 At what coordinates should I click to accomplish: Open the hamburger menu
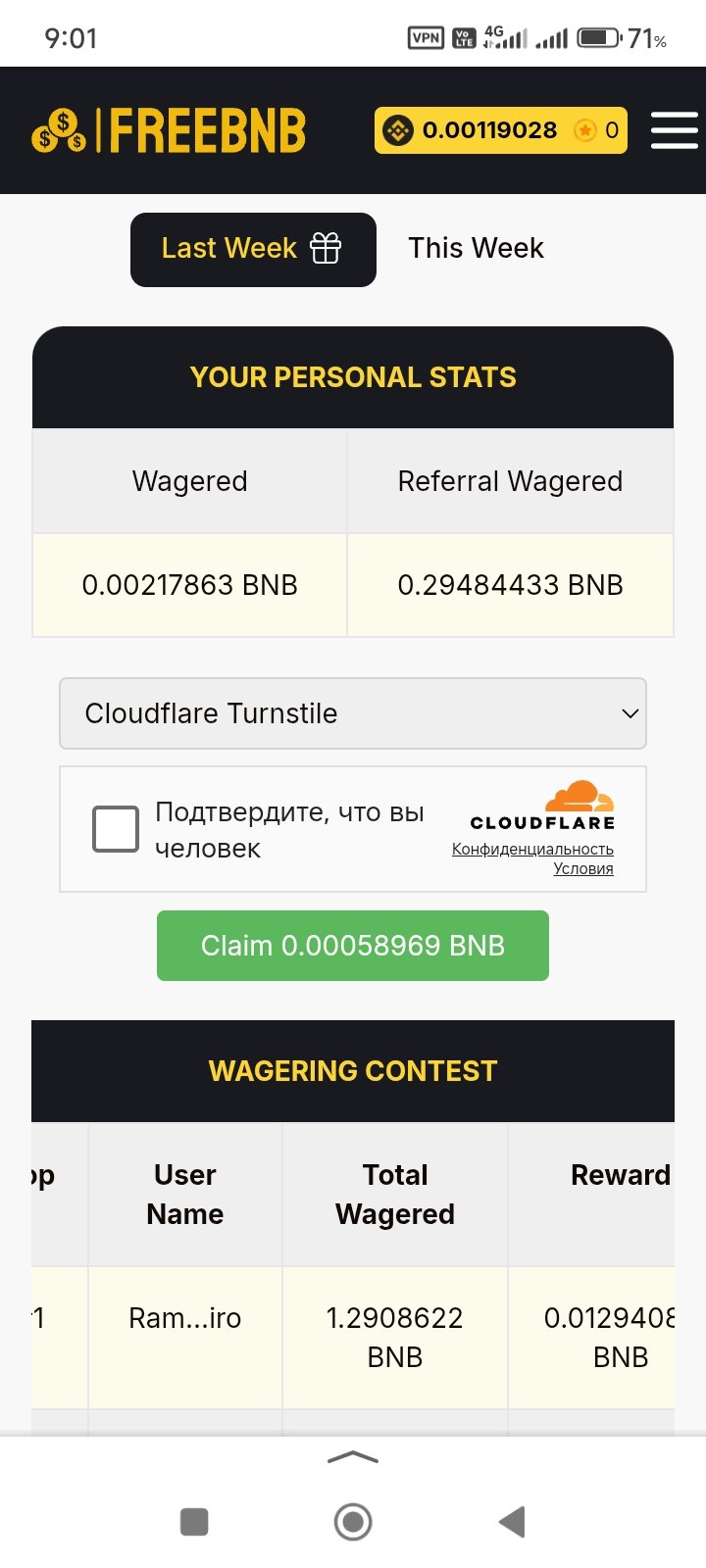coord(675,130)
